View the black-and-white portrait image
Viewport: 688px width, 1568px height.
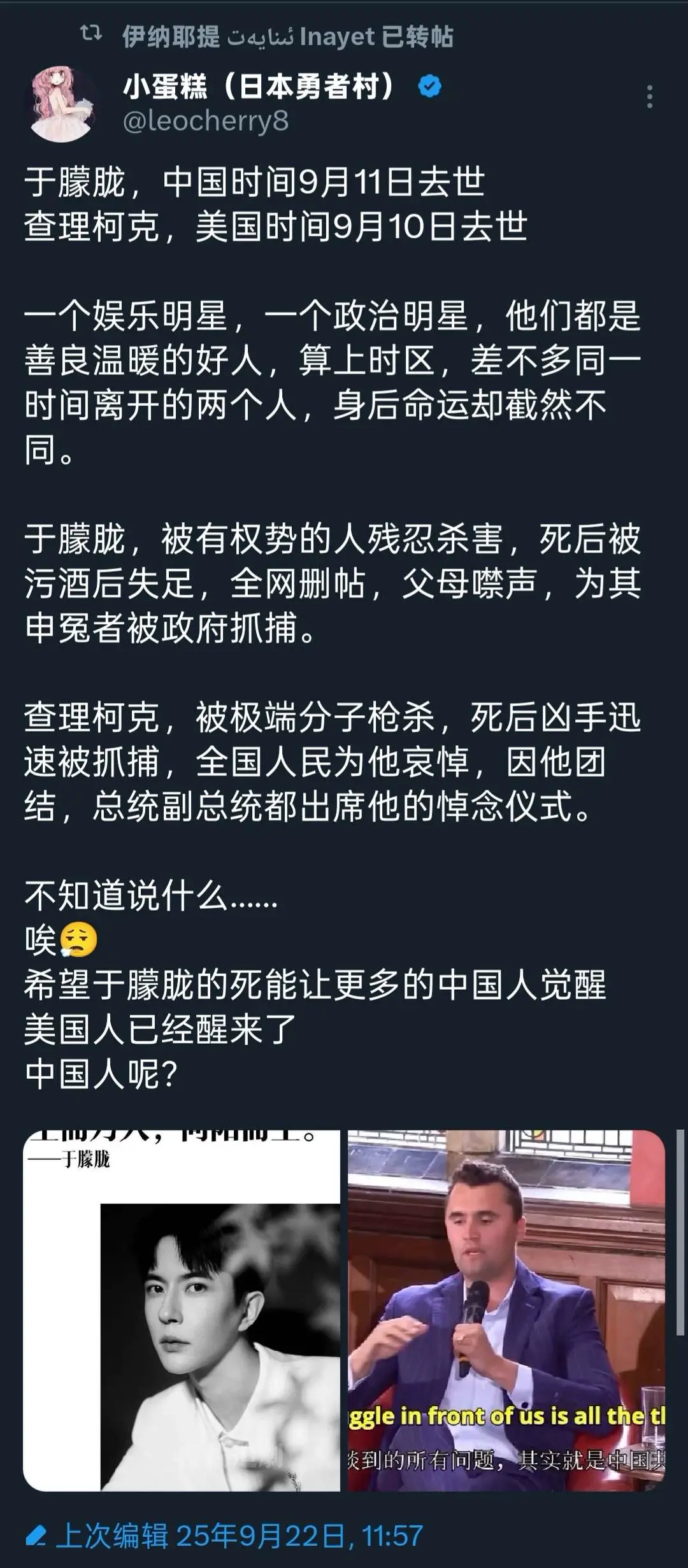(182, 1311)
